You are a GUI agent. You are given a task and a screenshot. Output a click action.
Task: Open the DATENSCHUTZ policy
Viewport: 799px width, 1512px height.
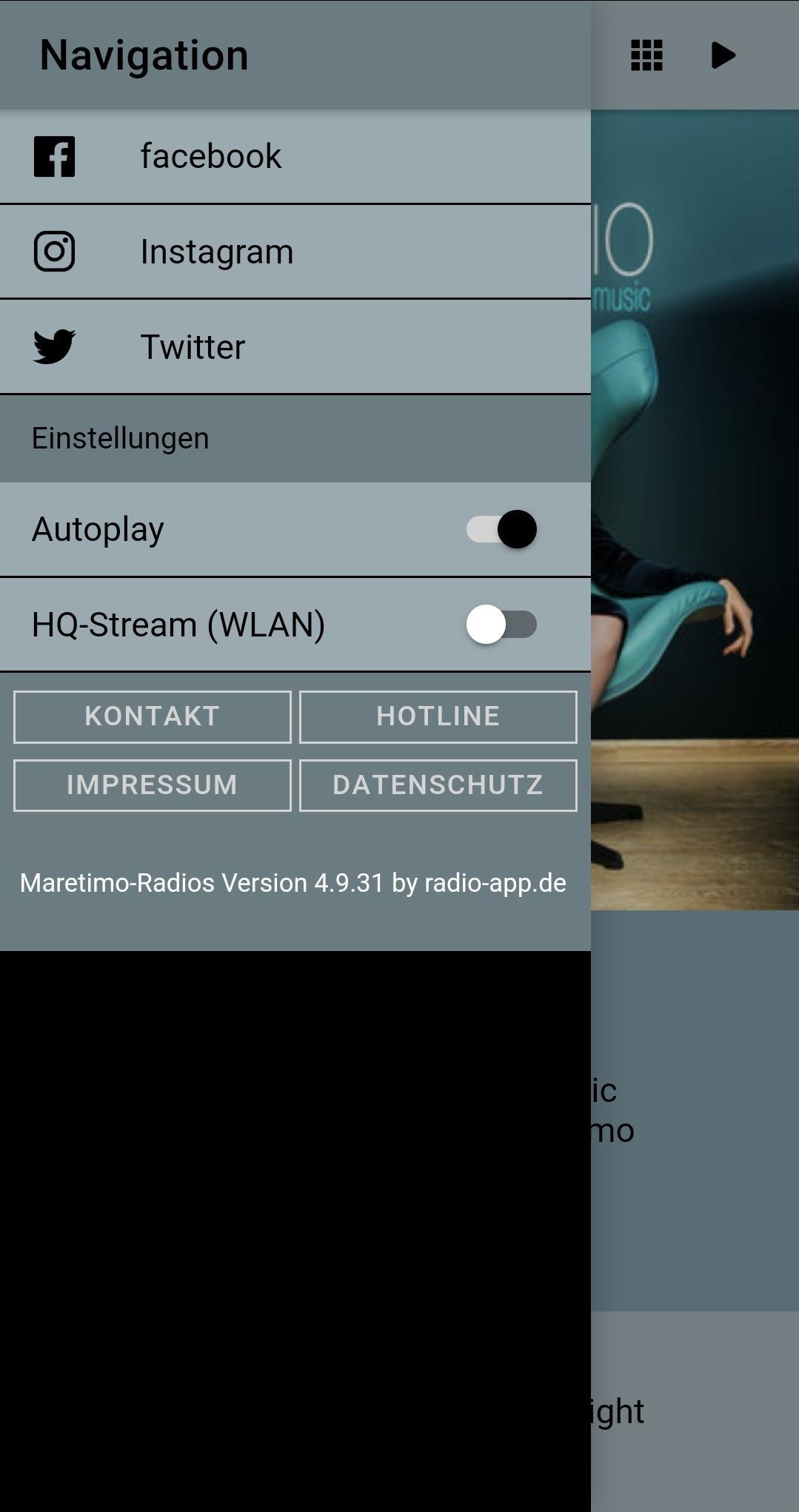pyautogui.click(x=438, y=785)
